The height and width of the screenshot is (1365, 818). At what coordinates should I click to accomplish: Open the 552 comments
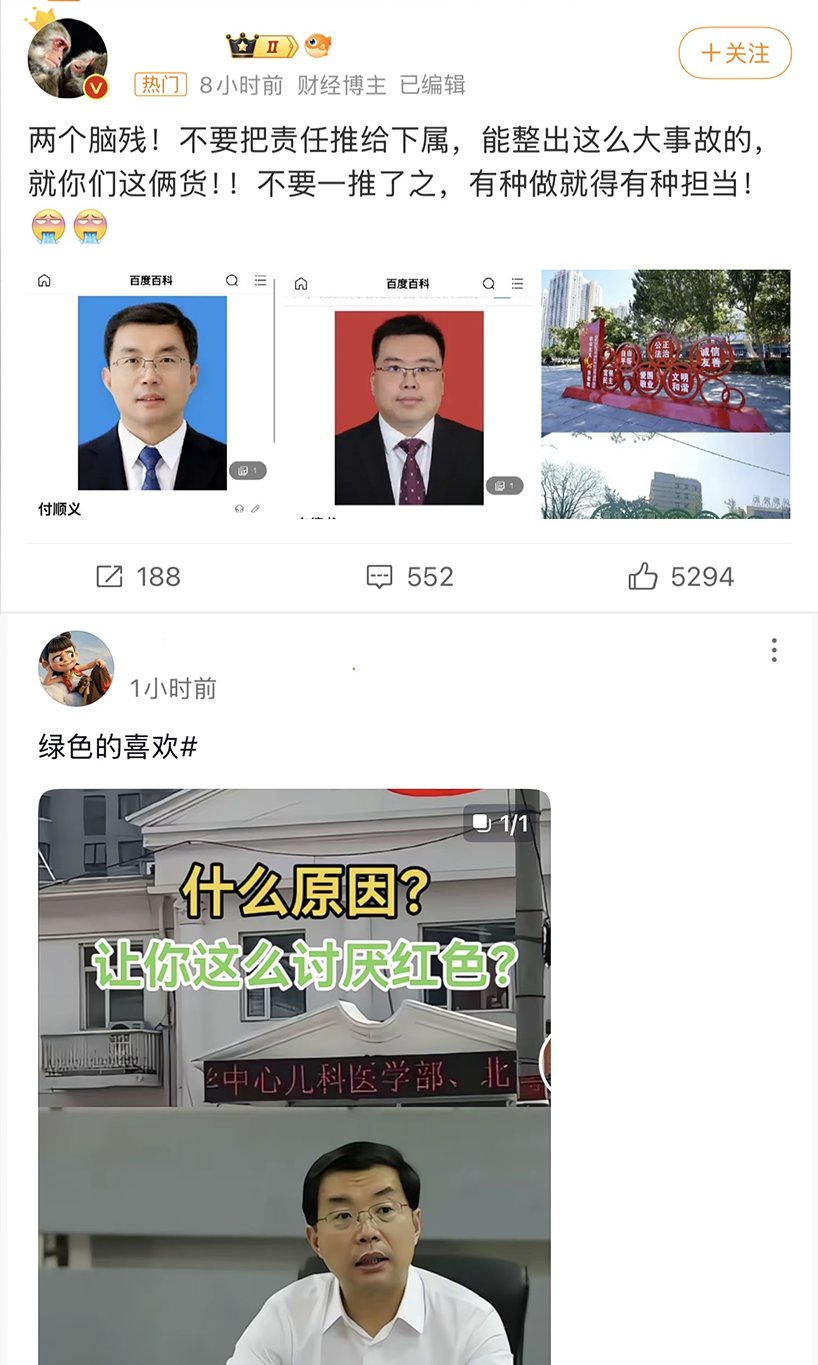[x=410, y=576]
